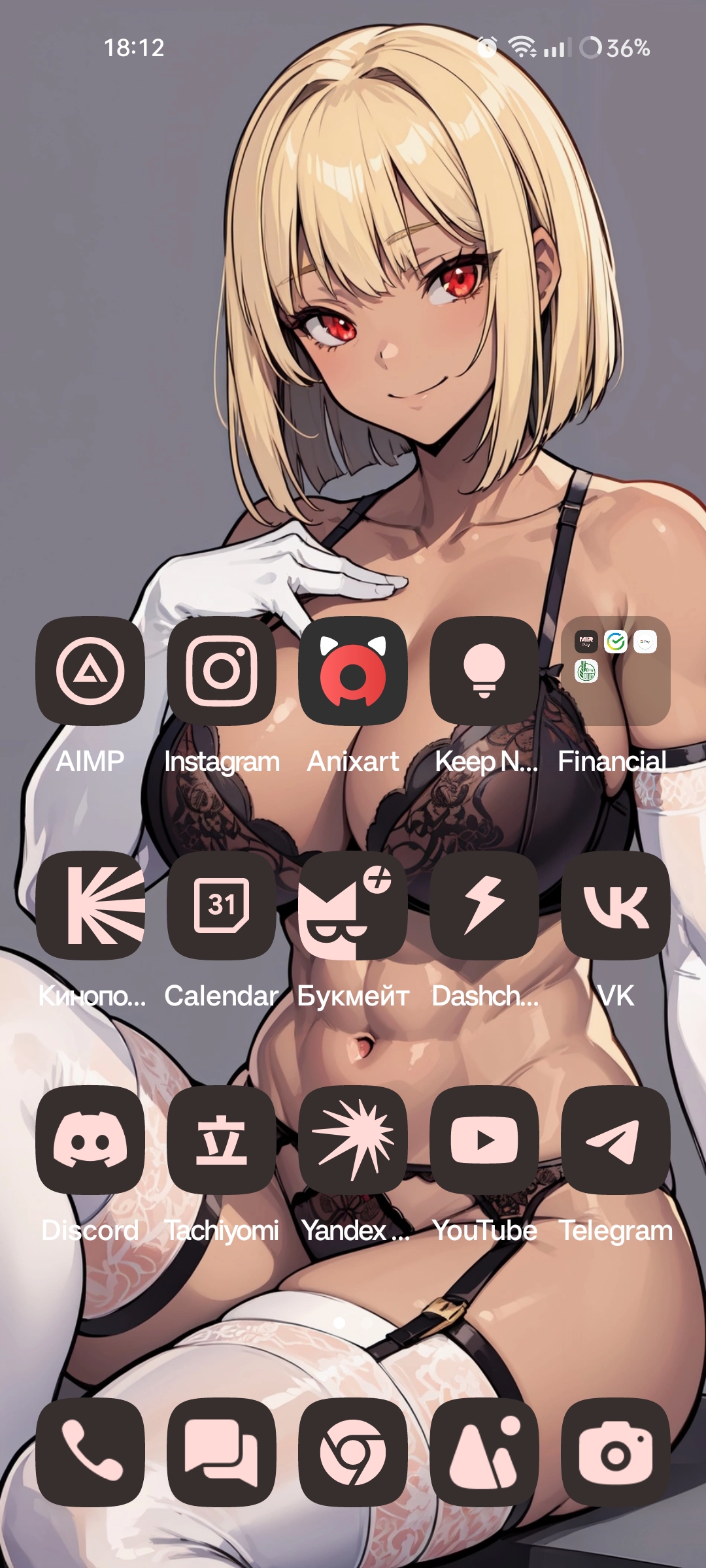Open the Messages app in dock
The height and width of the screenshot is (1568, 706).
pos(222,1452)
